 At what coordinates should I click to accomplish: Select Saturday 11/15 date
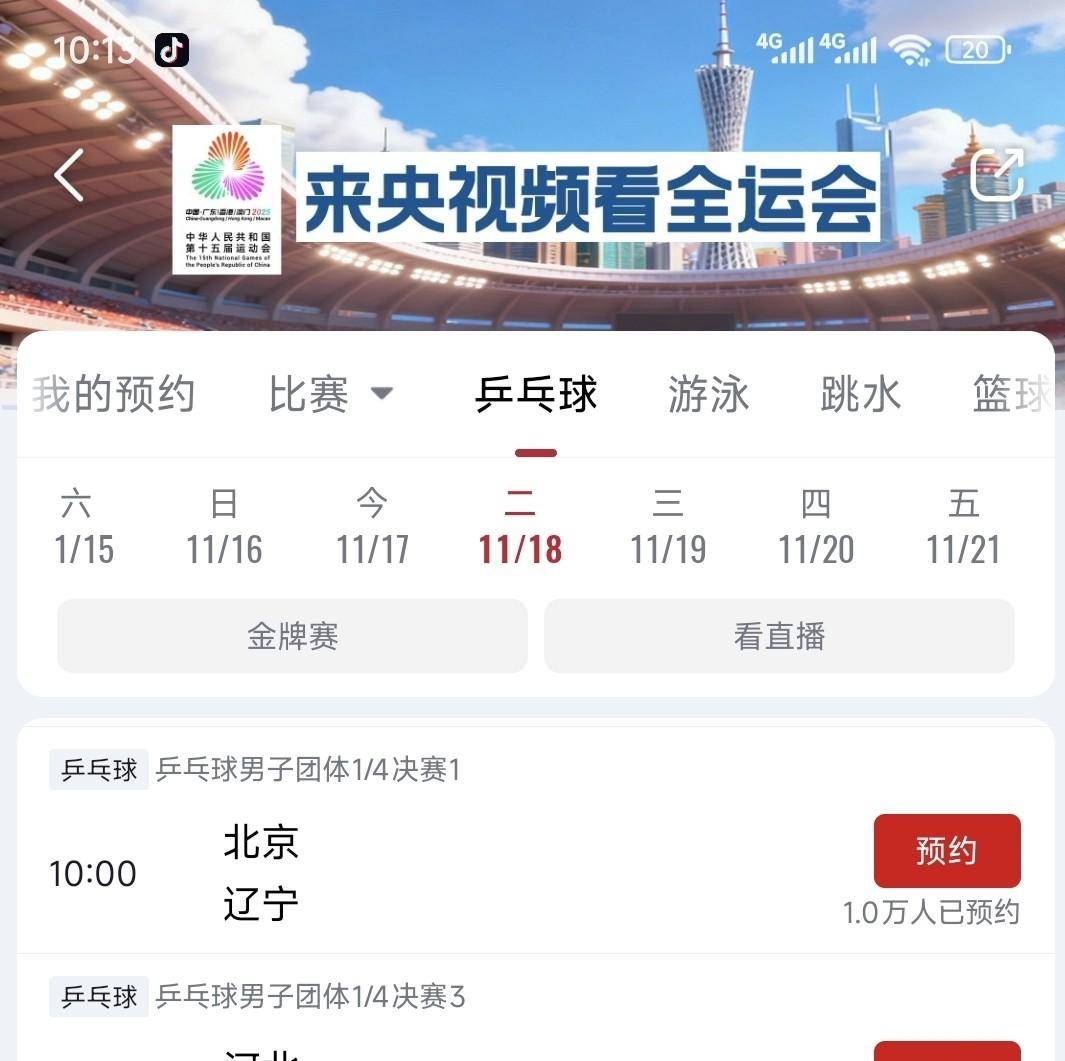(80, 528)
